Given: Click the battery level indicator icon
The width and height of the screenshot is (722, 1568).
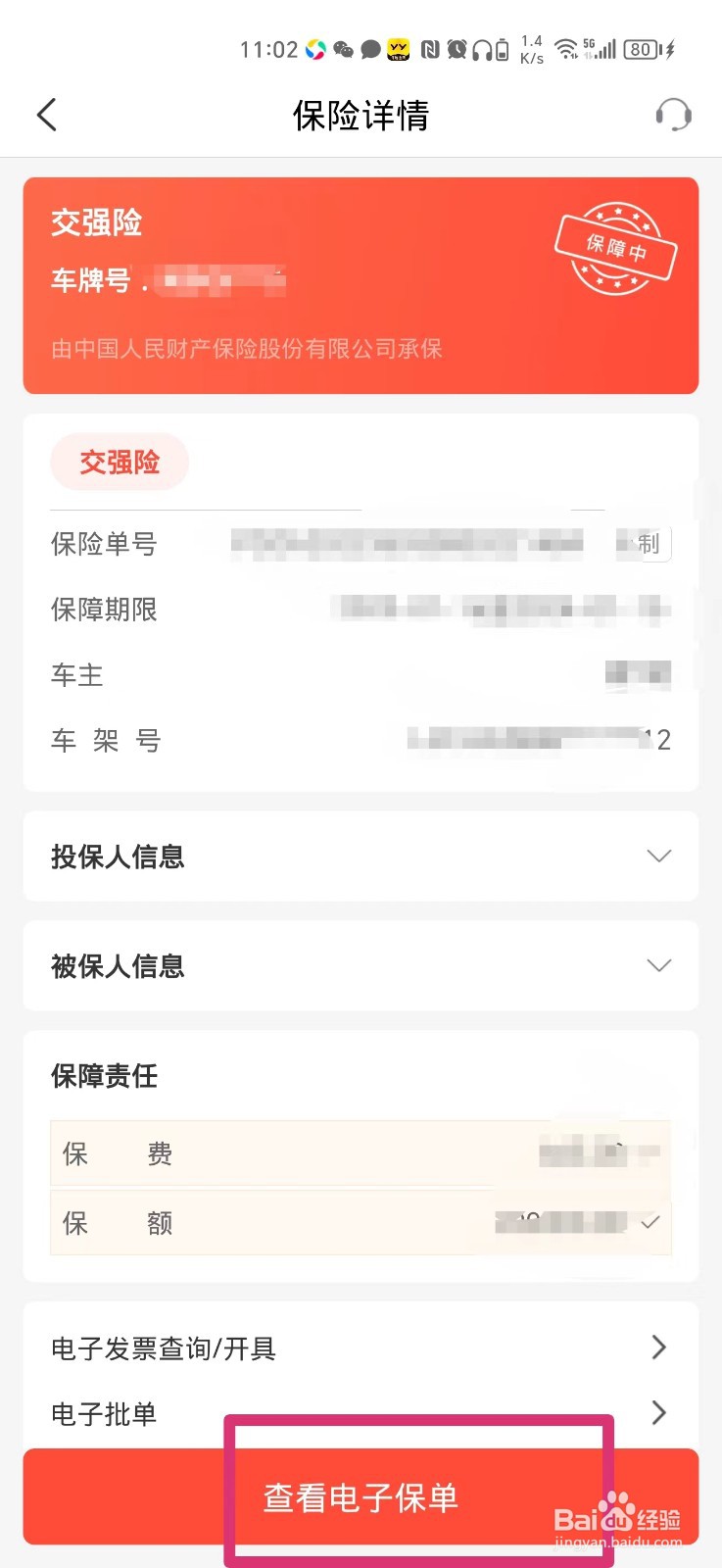Looking at the screenshot, I should point(642,49).
